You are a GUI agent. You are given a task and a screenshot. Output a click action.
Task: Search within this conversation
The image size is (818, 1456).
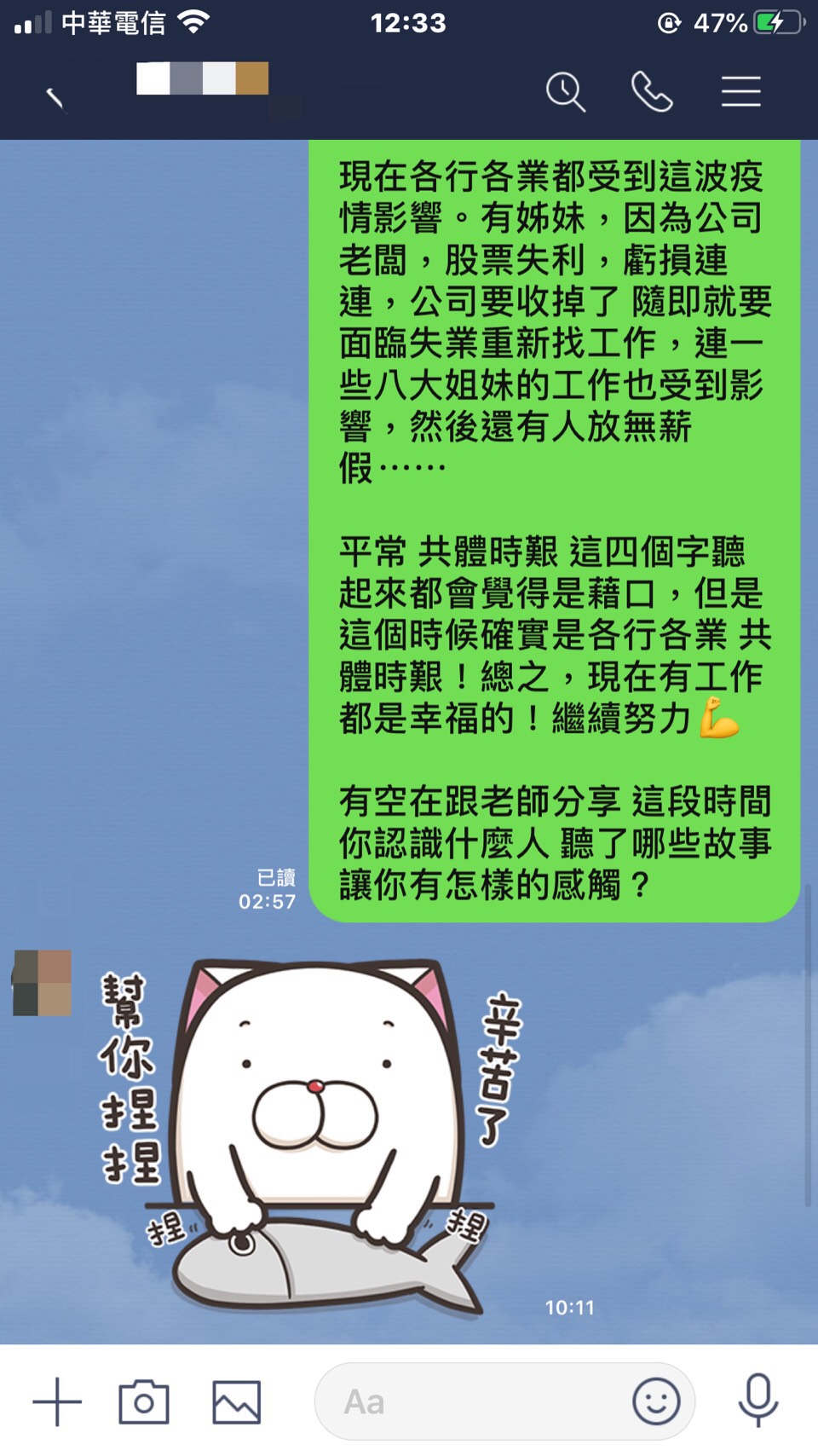pyautogui.click(x=565, y=92)
